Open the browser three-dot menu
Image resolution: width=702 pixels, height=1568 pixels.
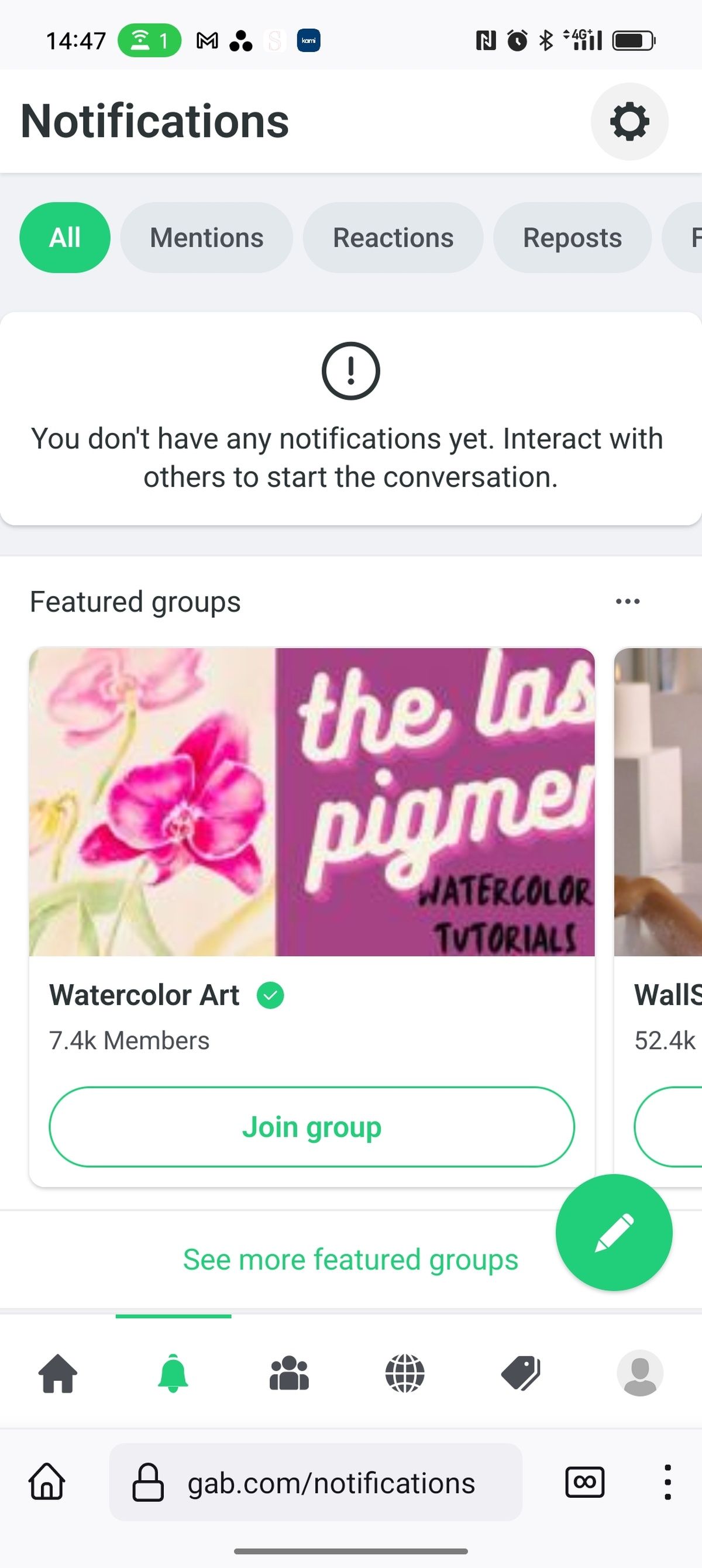[667, 1482]
